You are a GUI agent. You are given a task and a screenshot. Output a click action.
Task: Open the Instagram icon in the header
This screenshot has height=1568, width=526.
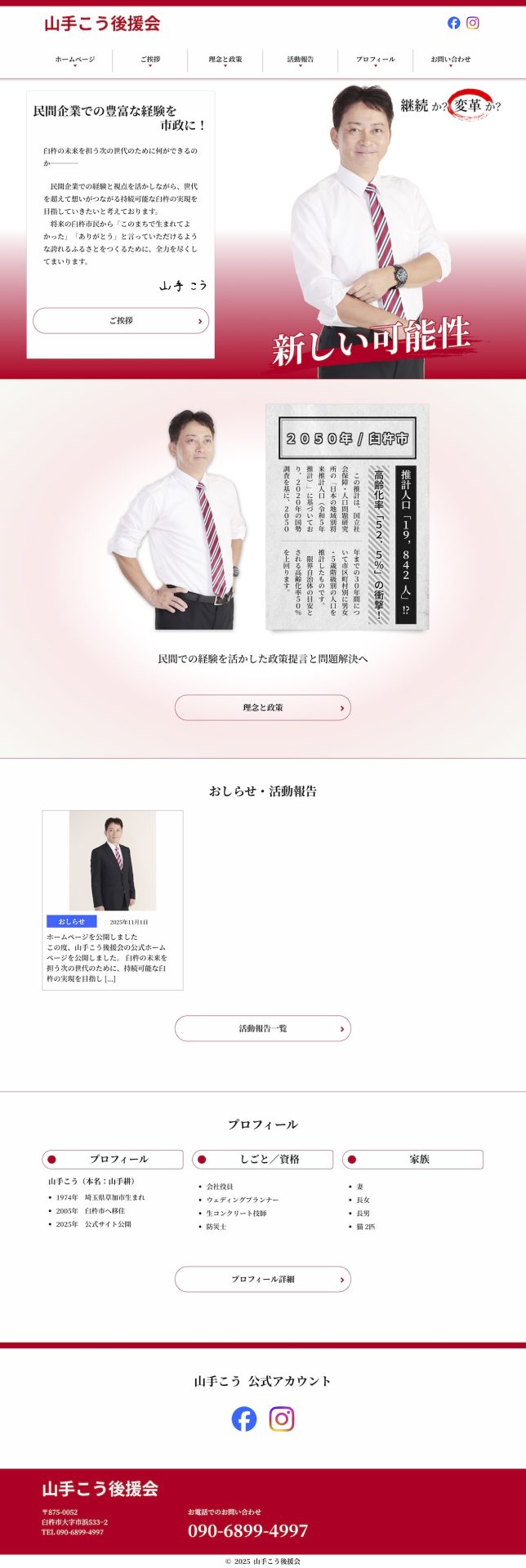click(x=473, y=23)
